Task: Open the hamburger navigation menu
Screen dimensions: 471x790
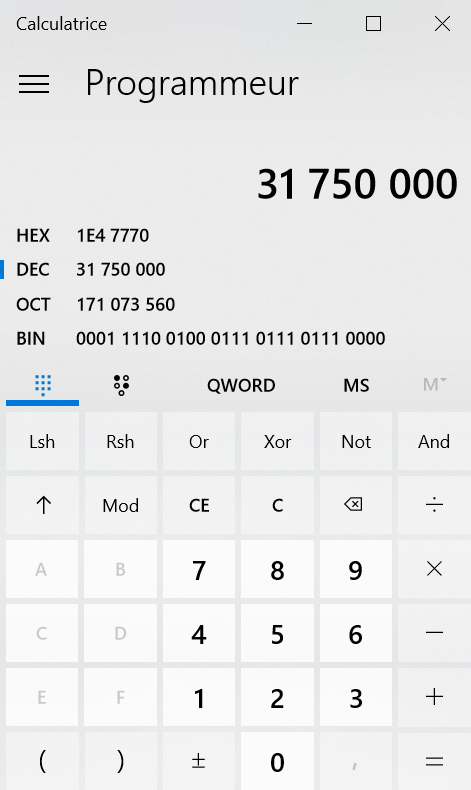Action: (x=34, y=84)
